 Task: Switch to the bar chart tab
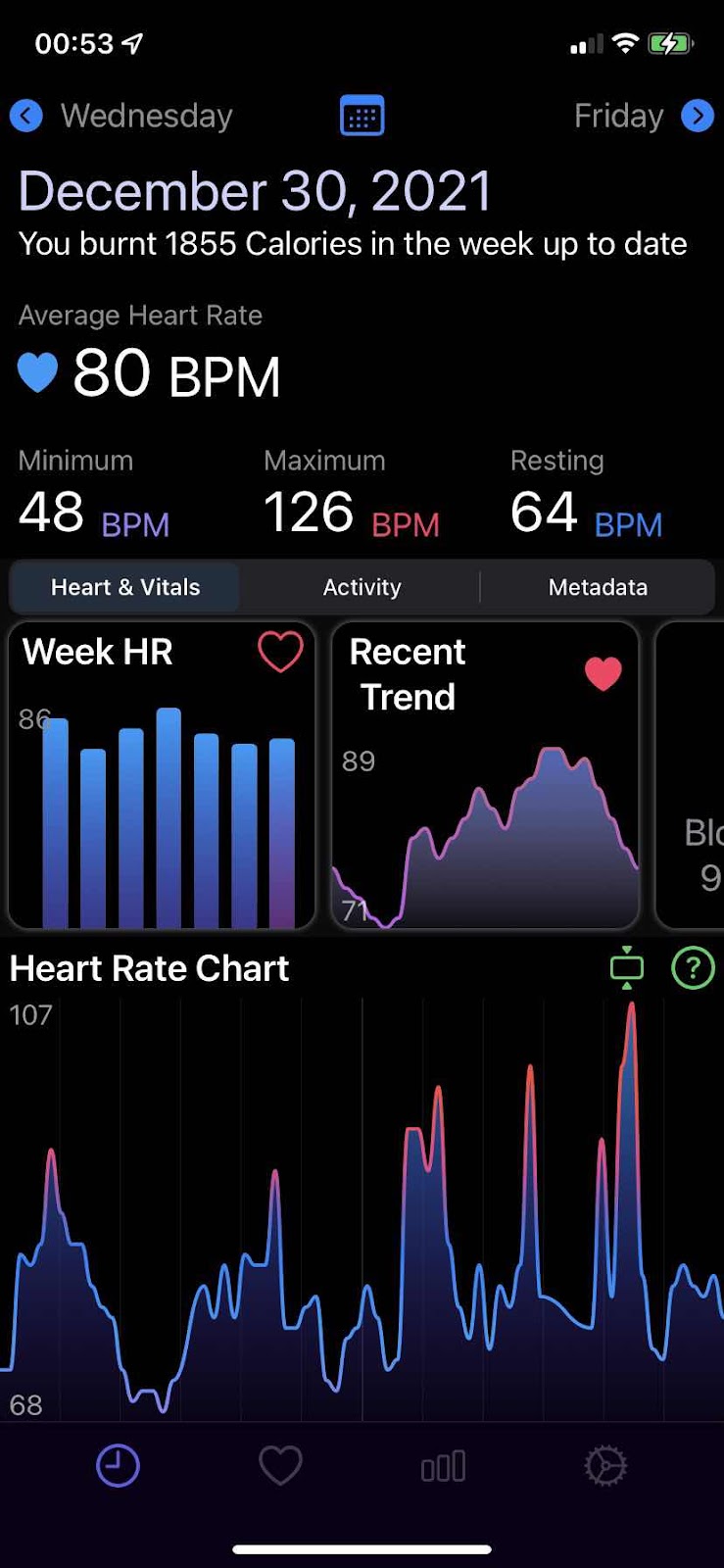(x=443, y=1466)
